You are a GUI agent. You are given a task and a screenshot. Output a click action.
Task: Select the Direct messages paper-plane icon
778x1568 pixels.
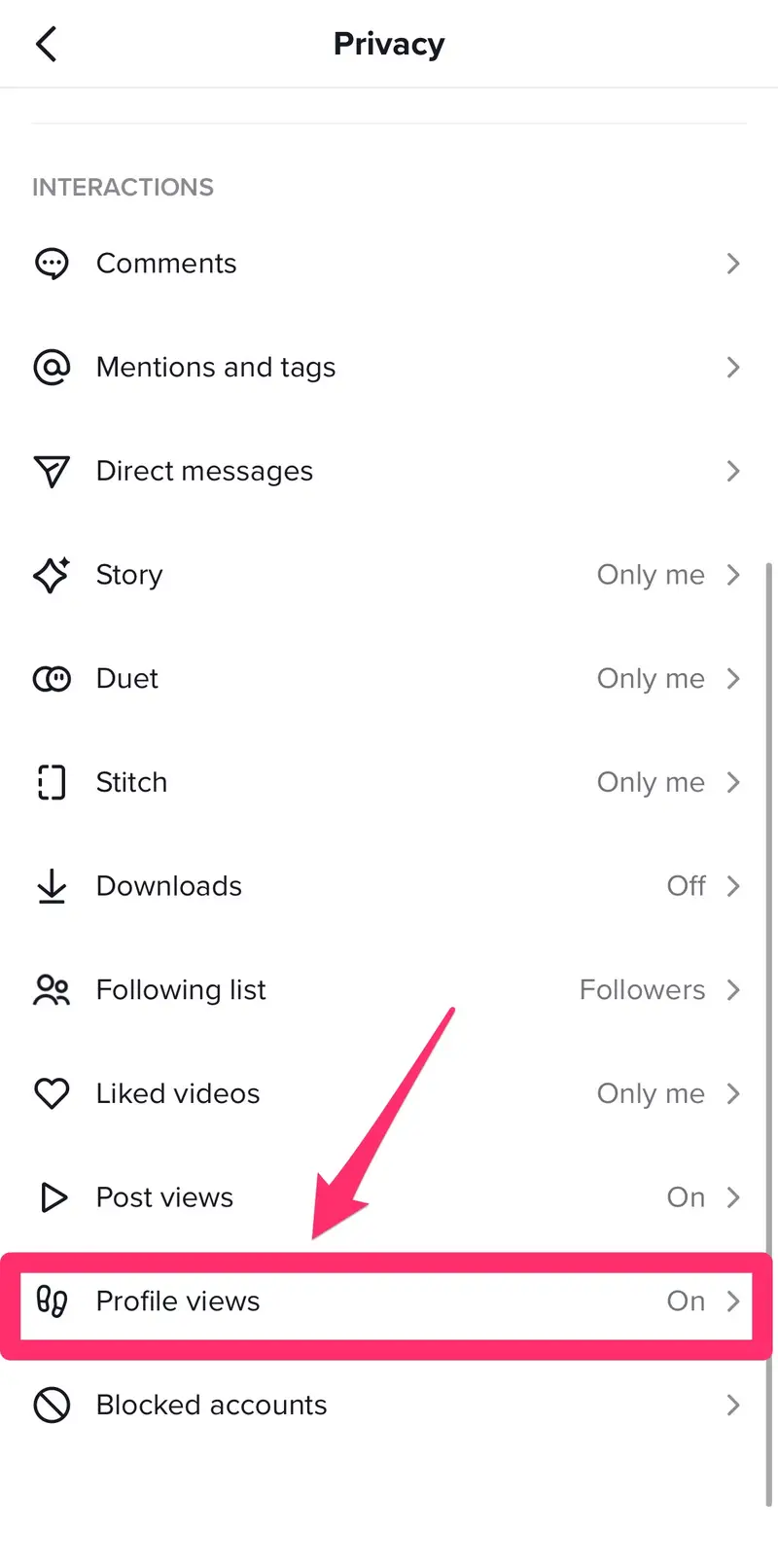[x=52, y=472]
